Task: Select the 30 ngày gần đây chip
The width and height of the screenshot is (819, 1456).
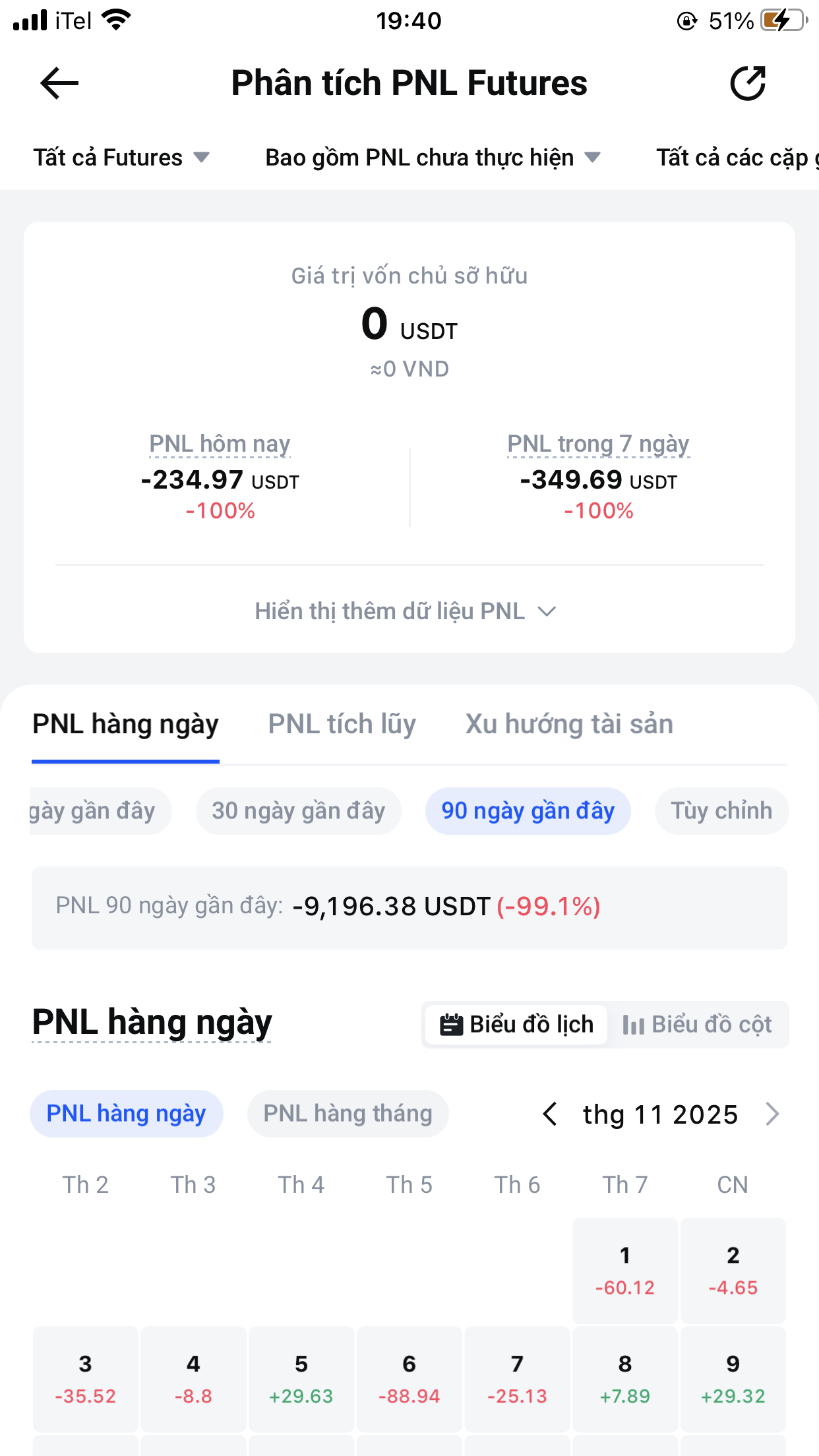Action: [299, 810]
